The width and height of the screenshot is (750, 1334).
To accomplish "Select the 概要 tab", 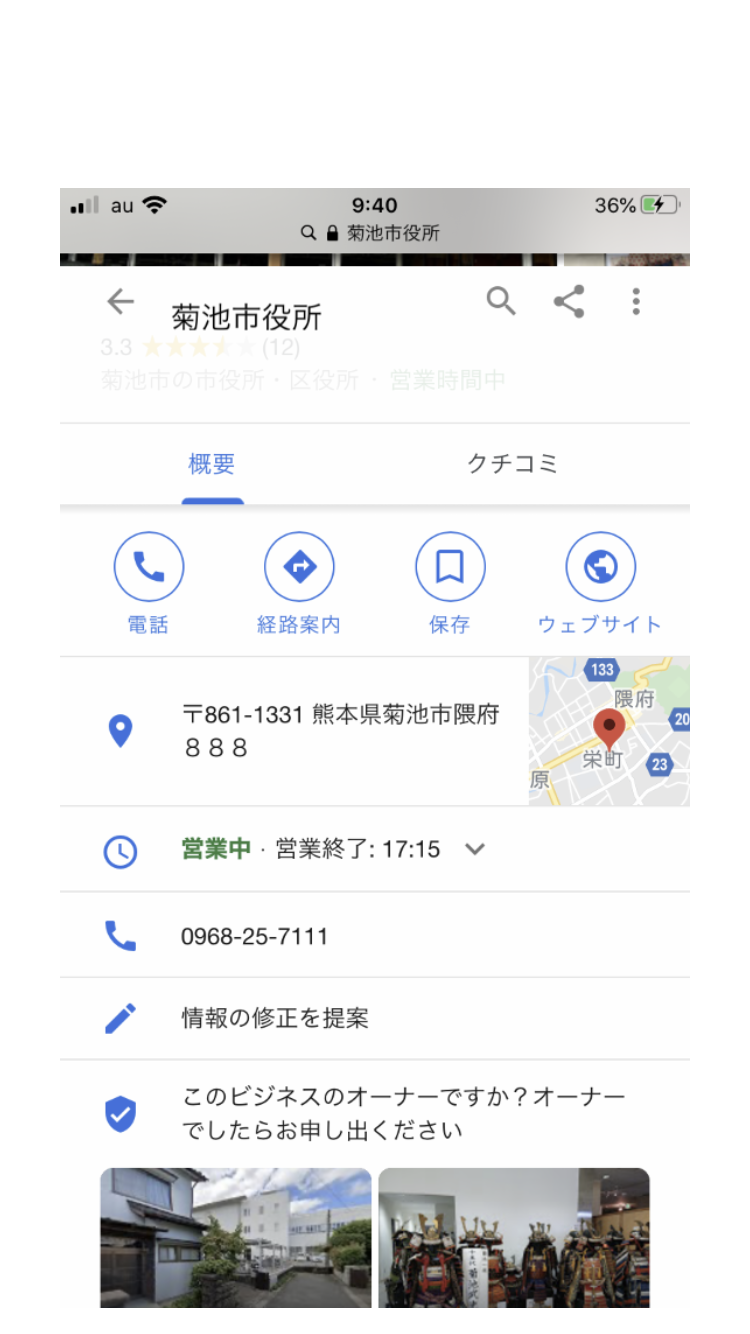I will click(212, 464).
